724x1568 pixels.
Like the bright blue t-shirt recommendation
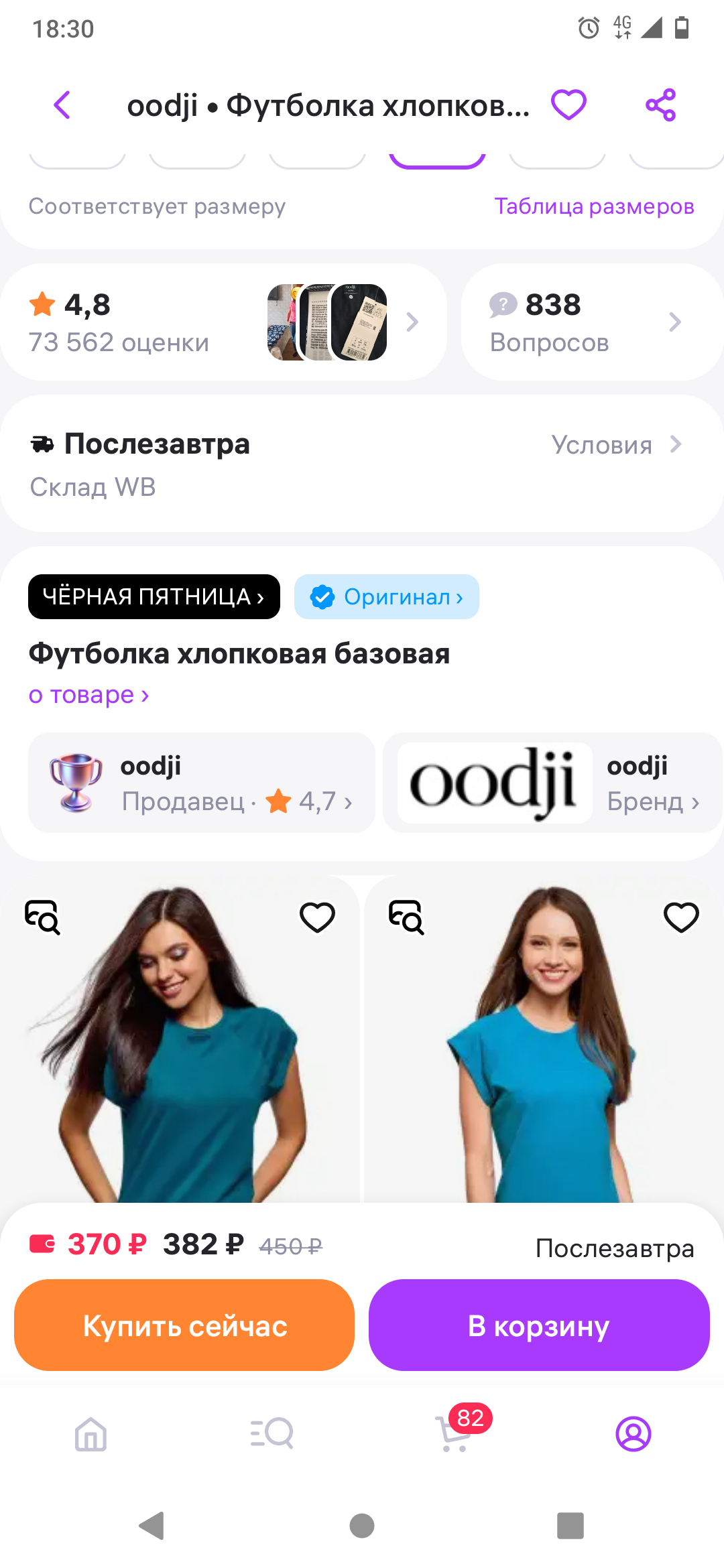pos(681,917)
